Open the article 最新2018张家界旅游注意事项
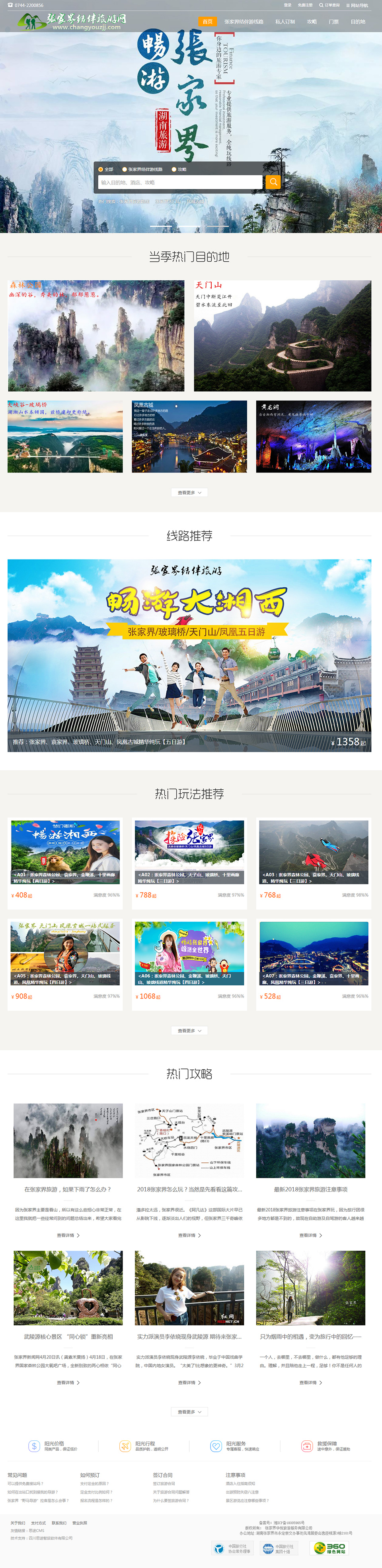This screenshot has height=1568, width=382. (x=310, y=1189)
